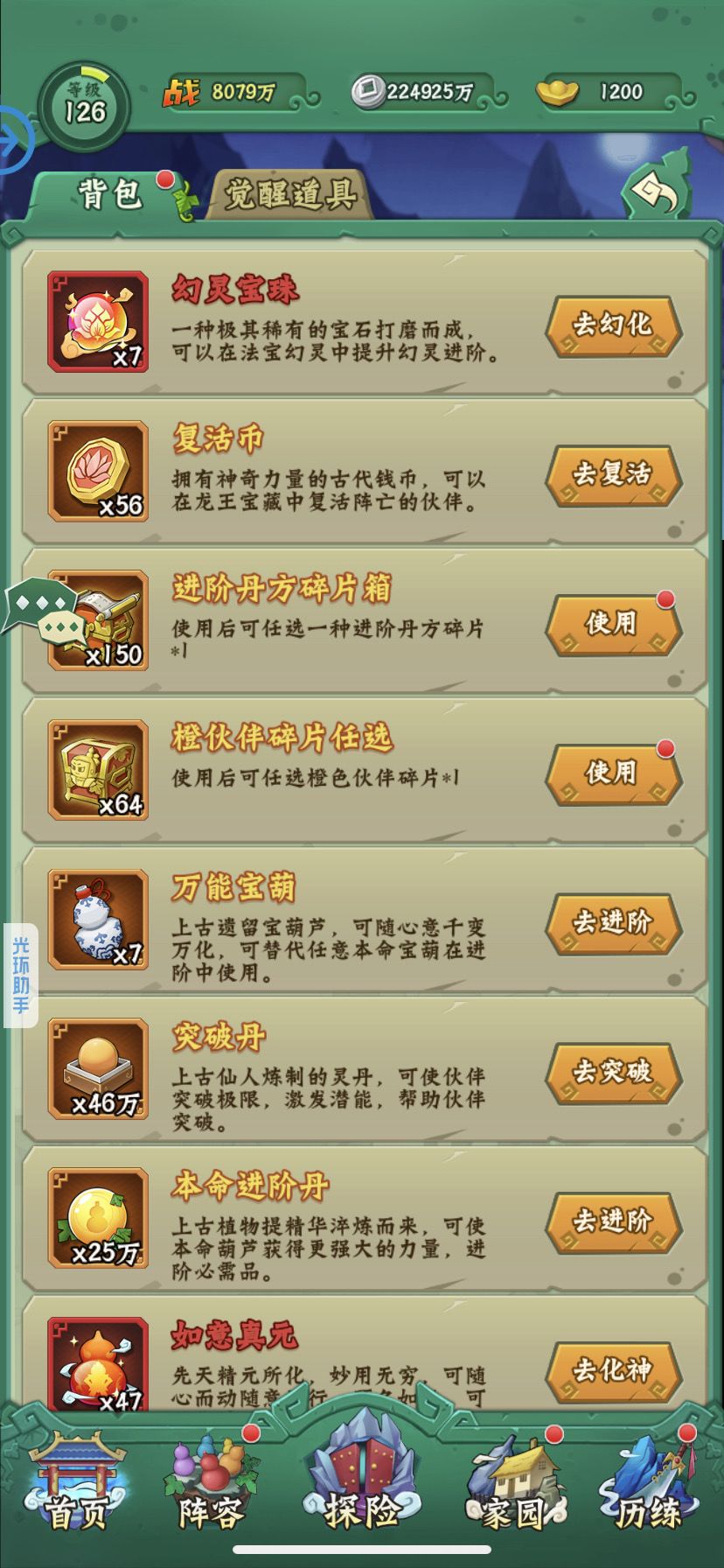Open the 万能宝葫 gourd item icon
Image resolution: width=724 pixels, height=1568 pixels.
[96, 920]
